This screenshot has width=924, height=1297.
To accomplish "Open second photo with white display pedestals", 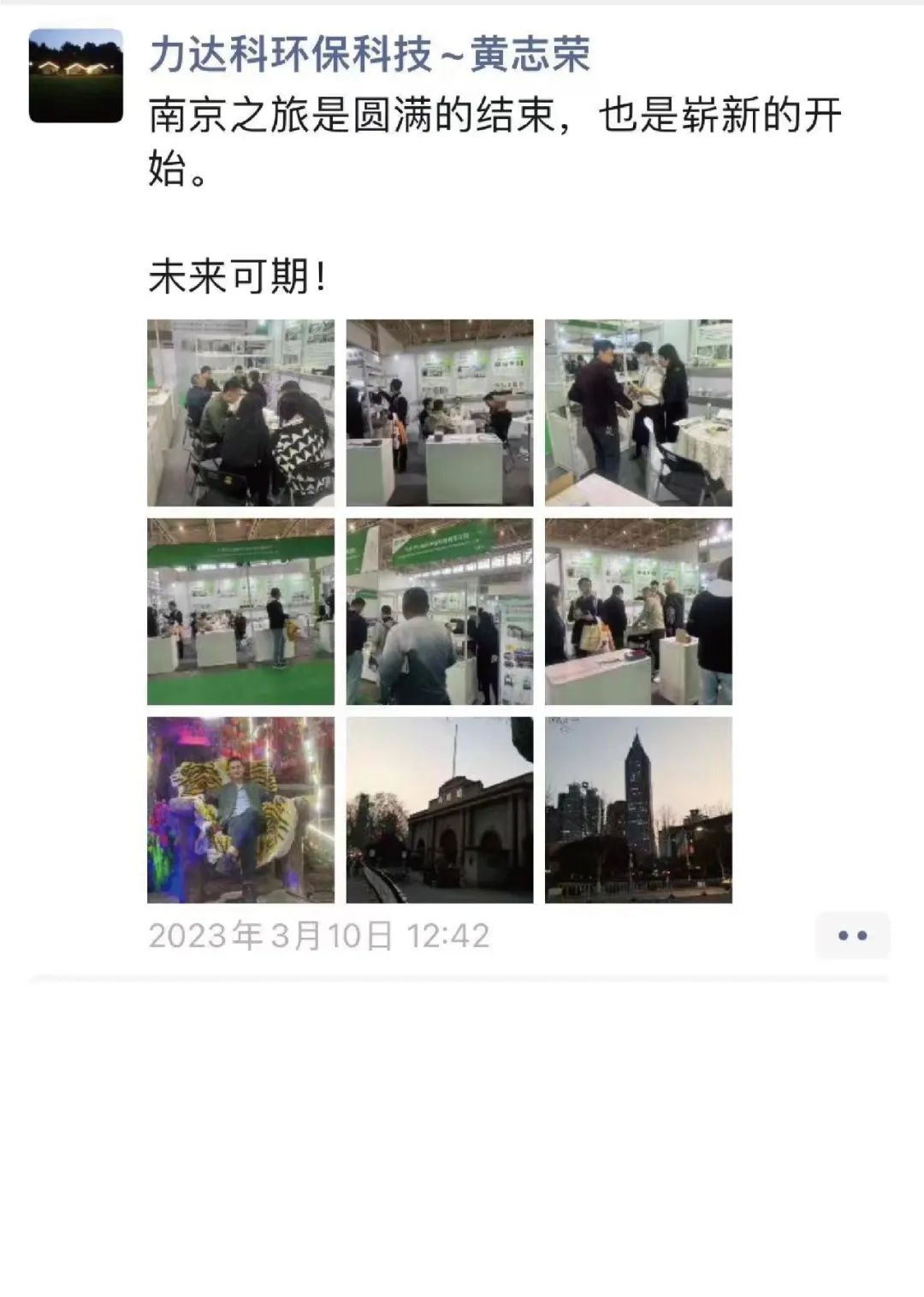I will click(x=439, y=412).
